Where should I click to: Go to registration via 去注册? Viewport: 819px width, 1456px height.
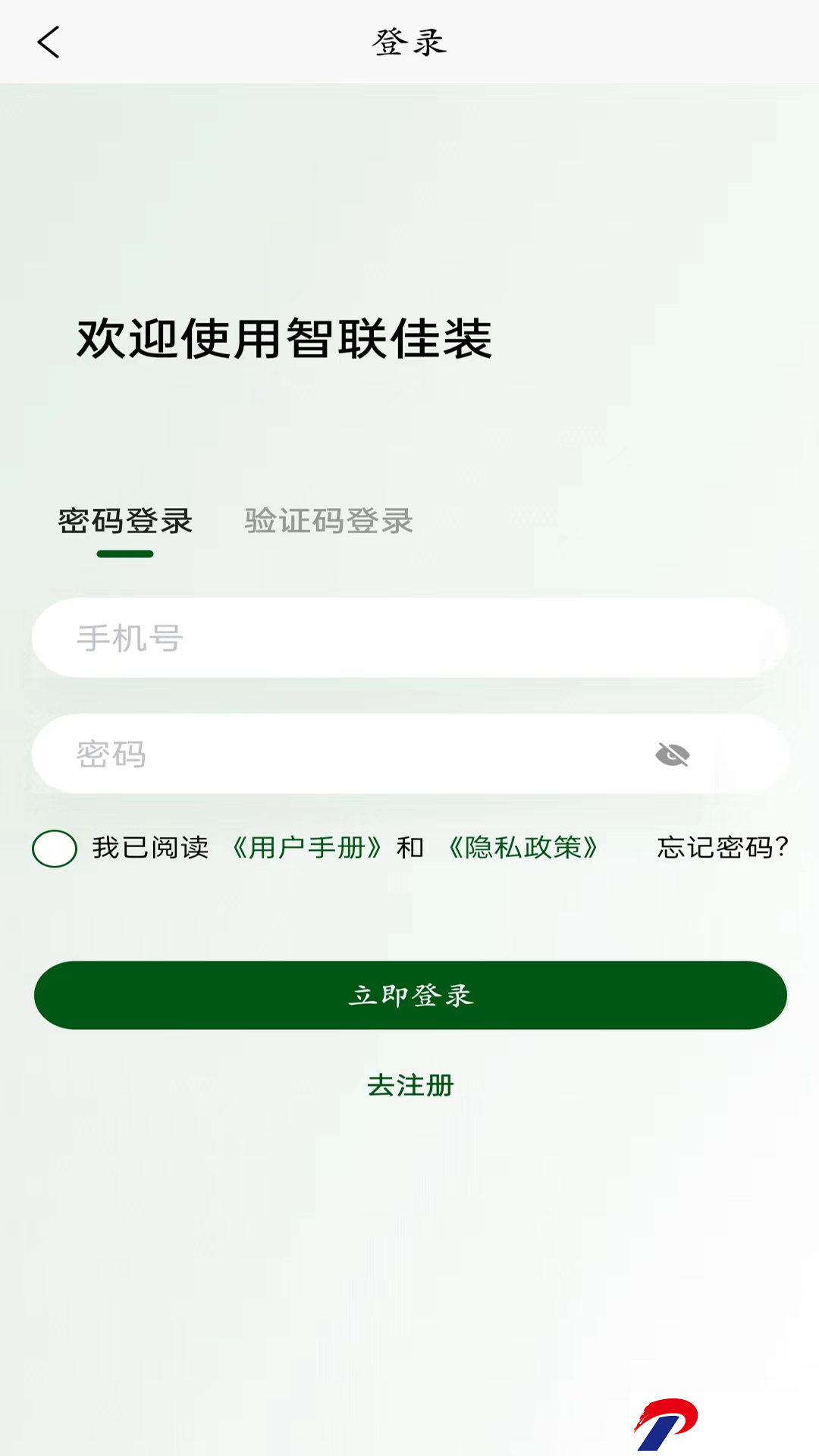click(x=410, y=1085)
